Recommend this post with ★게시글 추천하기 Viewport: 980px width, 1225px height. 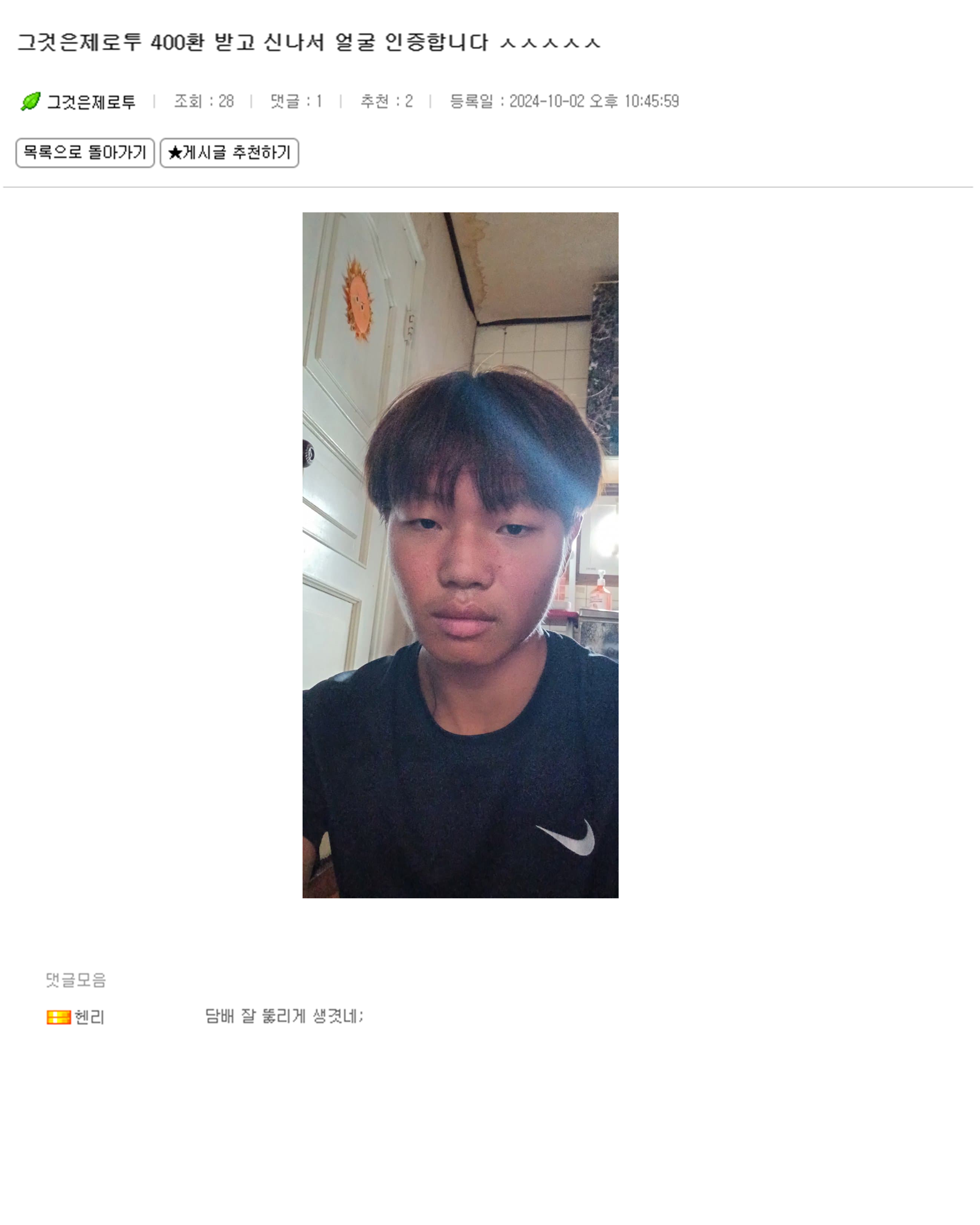(x=229, y=153)
